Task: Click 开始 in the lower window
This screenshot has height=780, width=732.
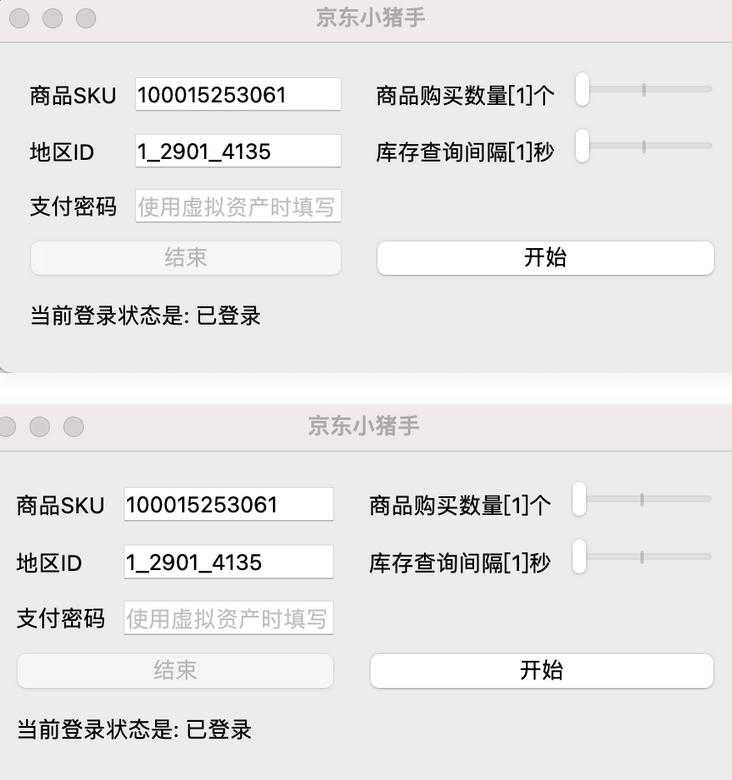Action: [x=541, y=671]
